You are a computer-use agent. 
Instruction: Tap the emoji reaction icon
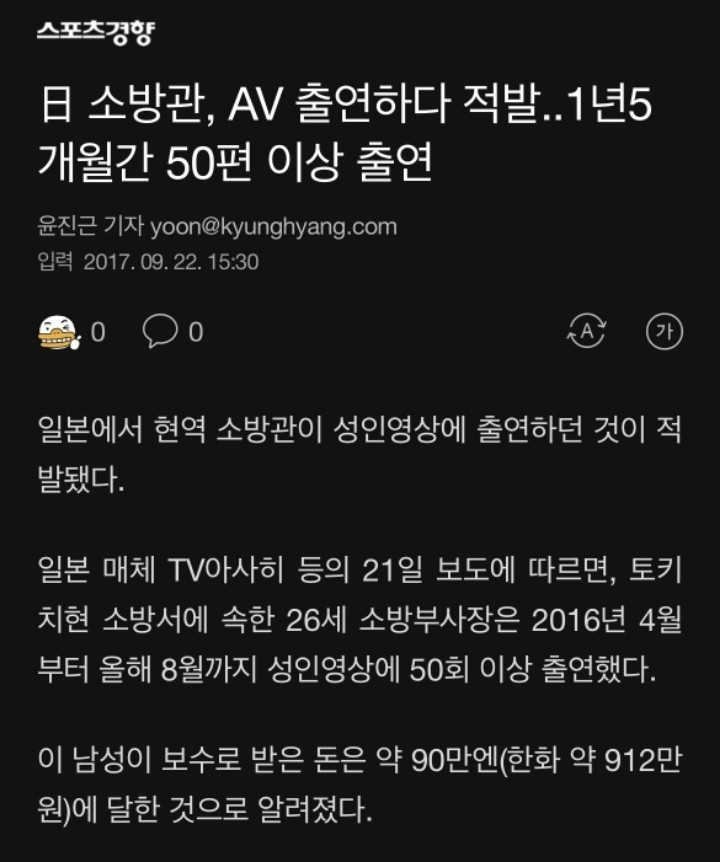pyautogui.click(x=59, y=332)
